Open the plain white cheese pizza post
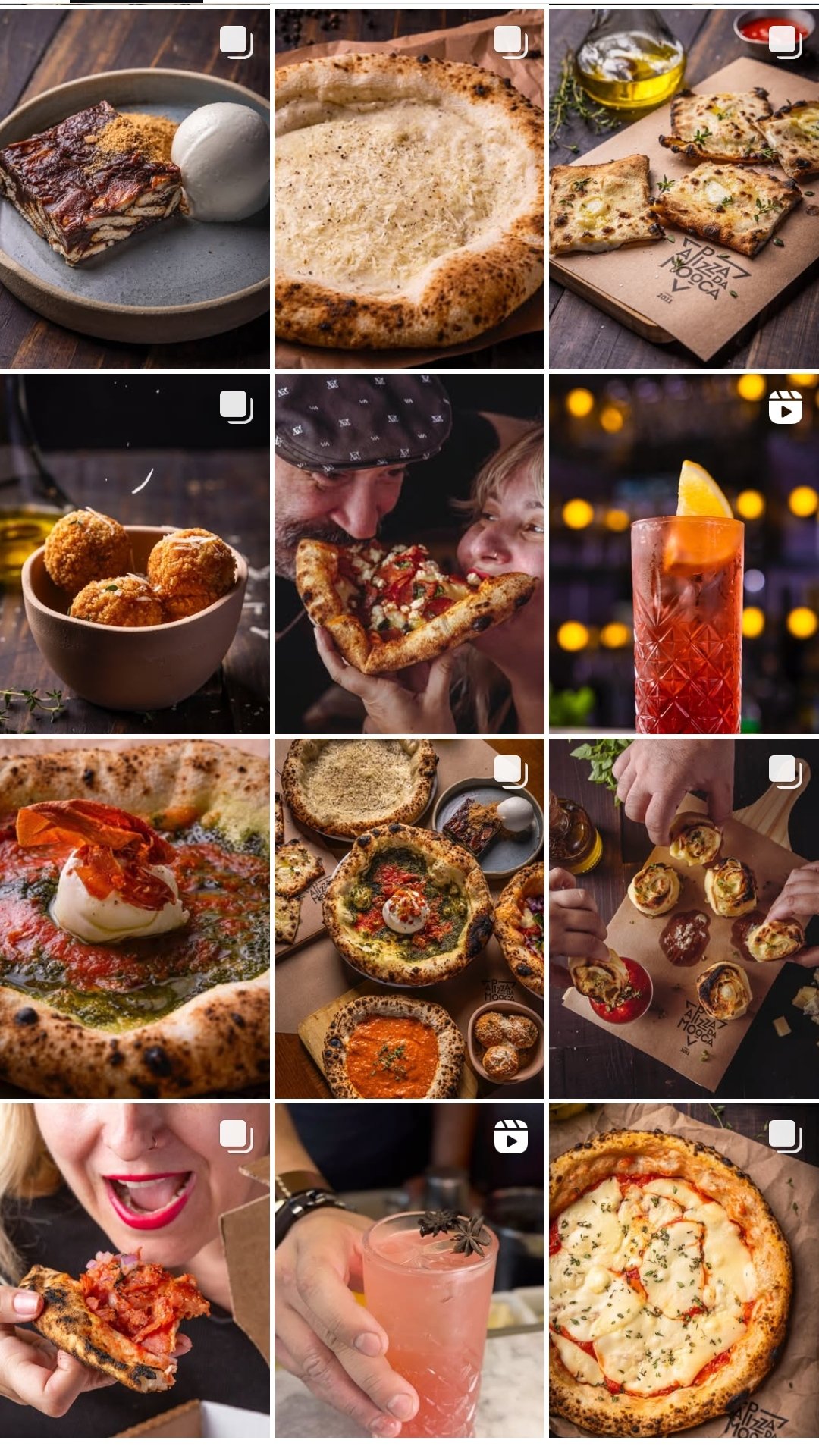Image resolution: width=819 pixels, height=1456 pixels. 409,190
